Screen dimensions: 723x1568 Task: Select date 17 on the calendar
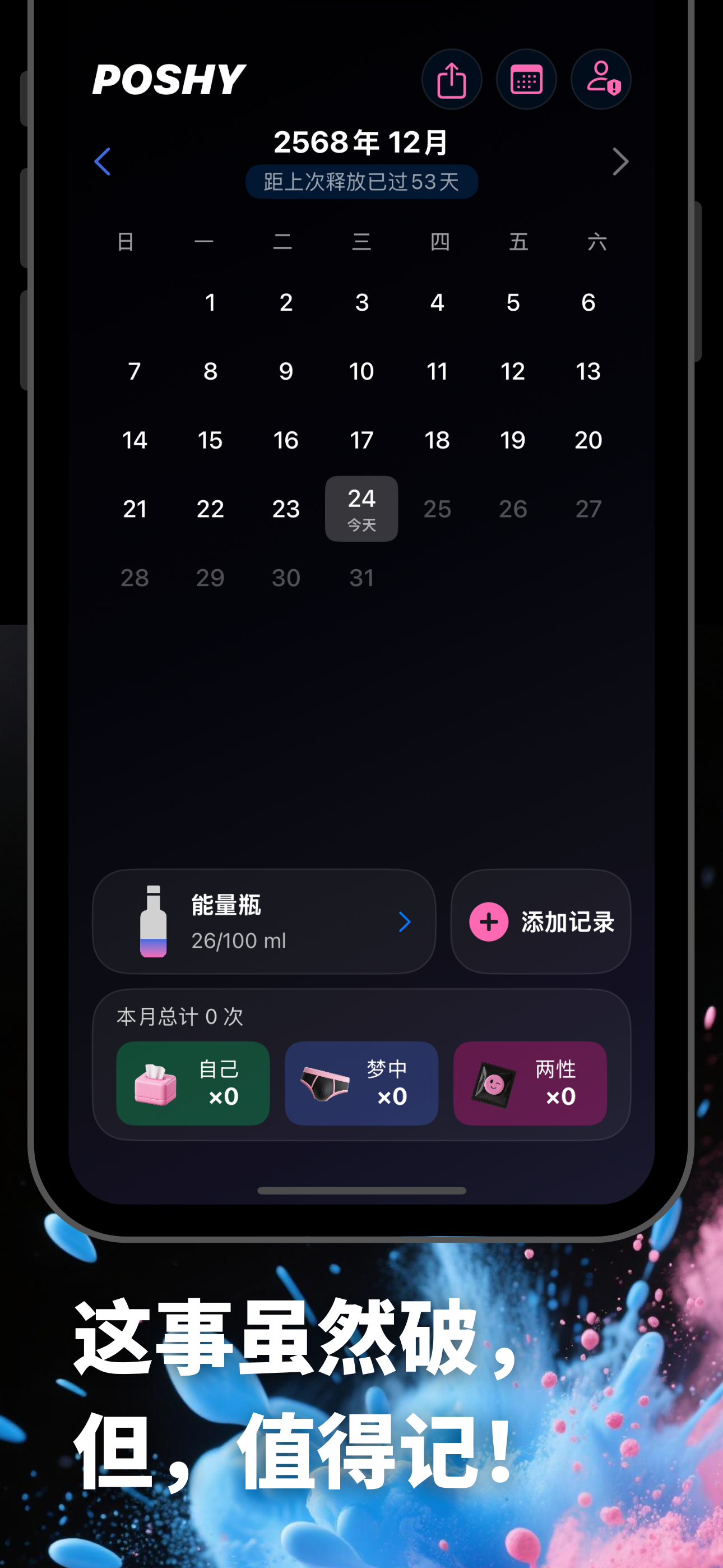pos(361,440)
